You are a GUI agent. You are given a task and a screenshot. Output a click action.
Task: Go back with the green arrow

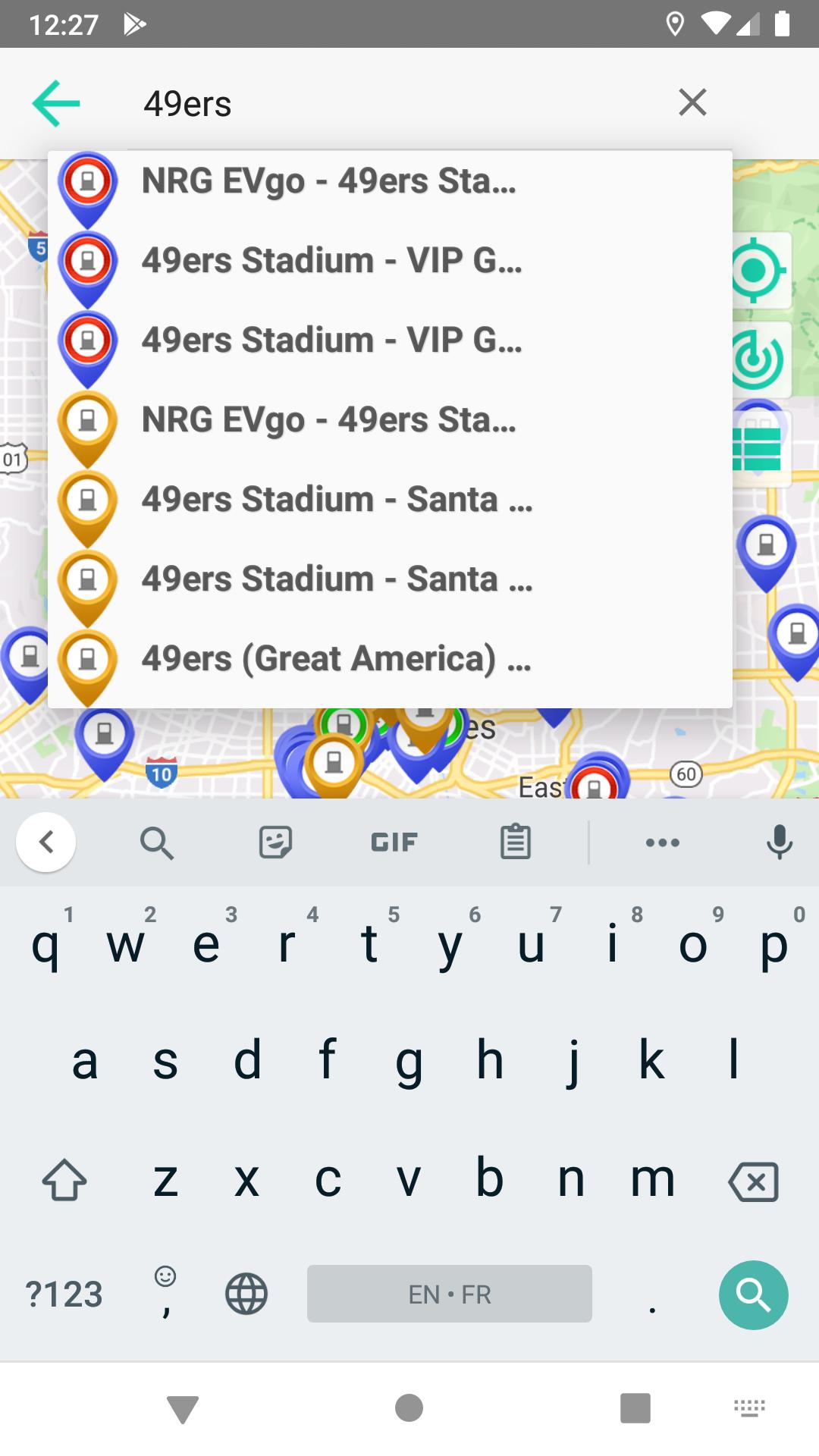pyautogui.click(x=56, y=103)
